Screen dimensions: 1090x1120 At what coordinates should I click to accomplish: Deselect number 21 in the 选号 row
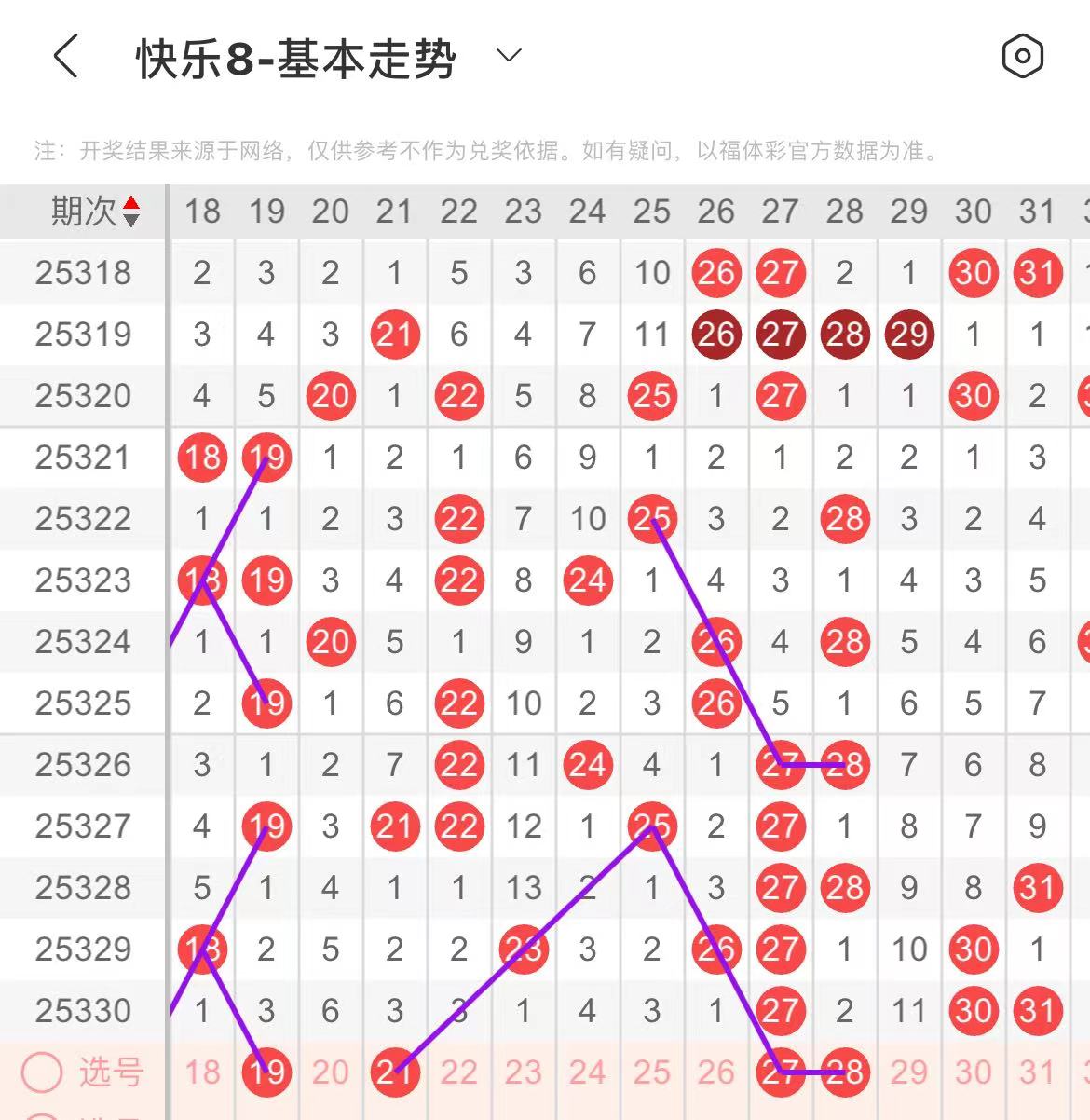point(395,1072)
